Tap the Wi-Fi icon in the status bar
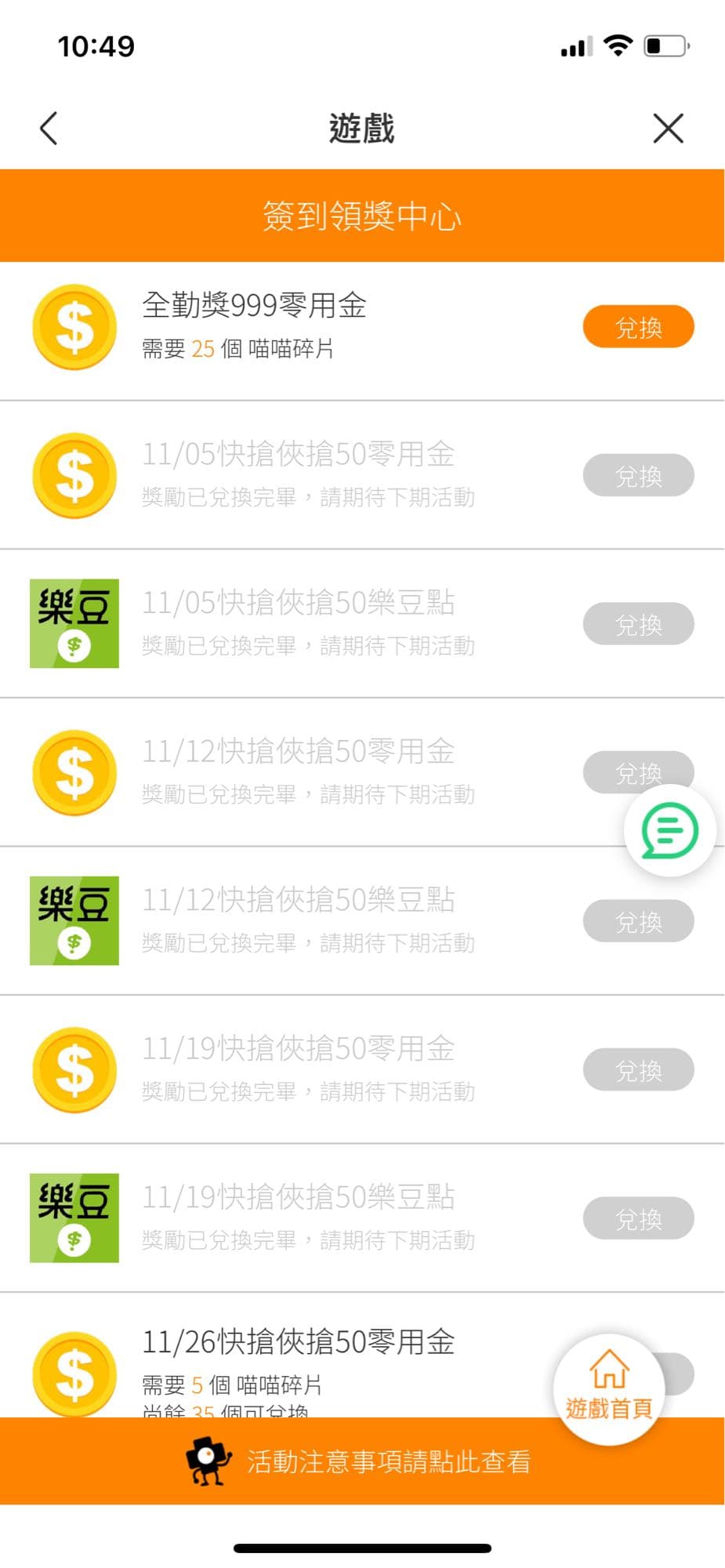This screenshot has width=725, height=1568. point(618,45)
